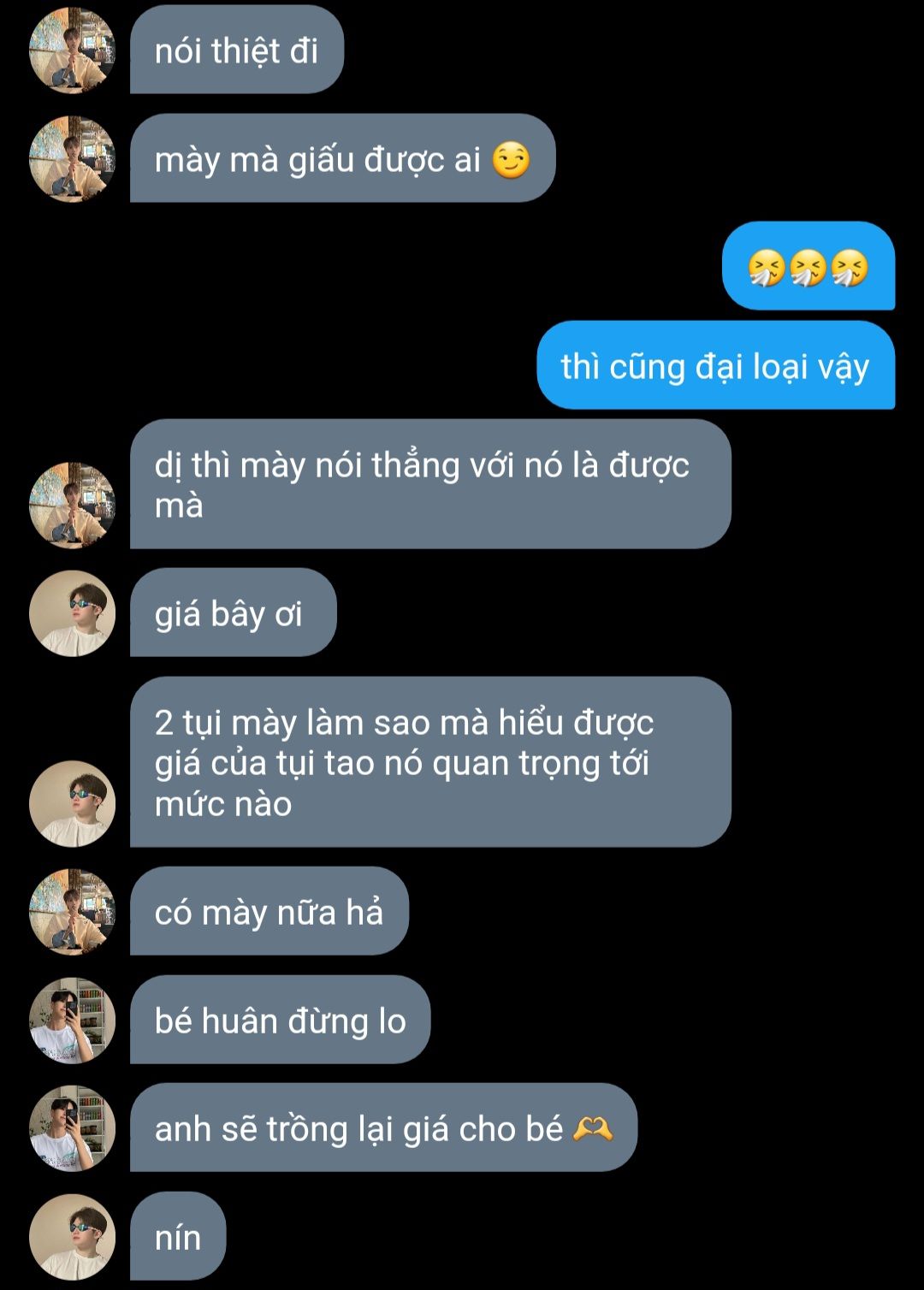Open sender's avatar beside 'nói thiệt đi'
Image resolution: width=924 pixels, height=1290 pixels.
(72, 50)
